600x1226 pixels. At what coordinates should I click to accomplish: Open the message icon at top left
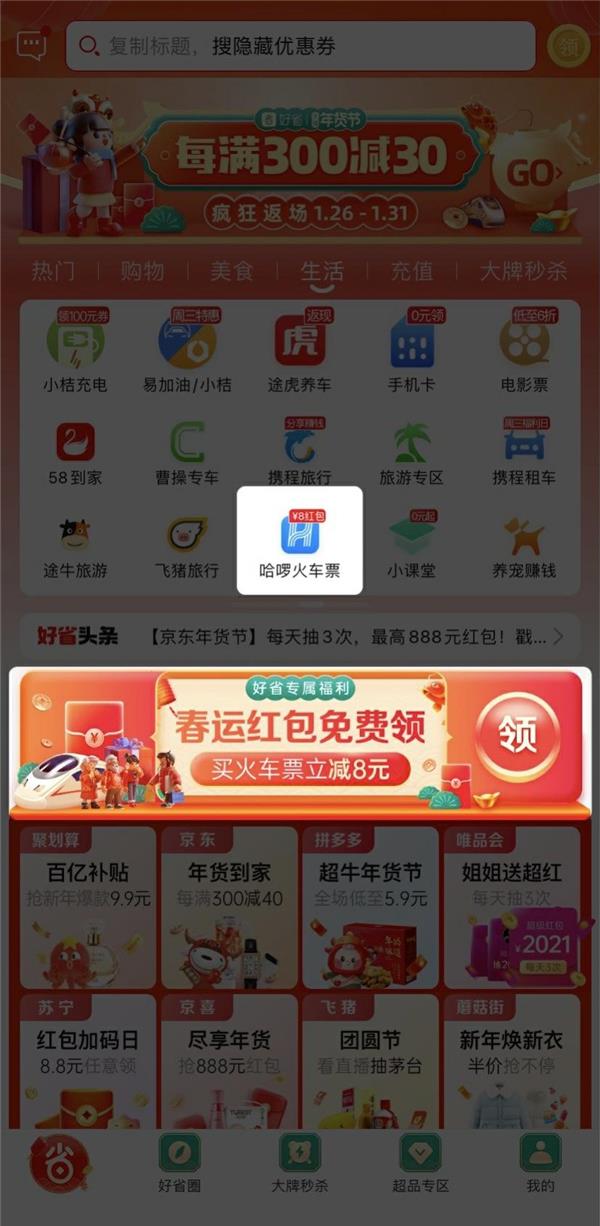tap(31, 45)
